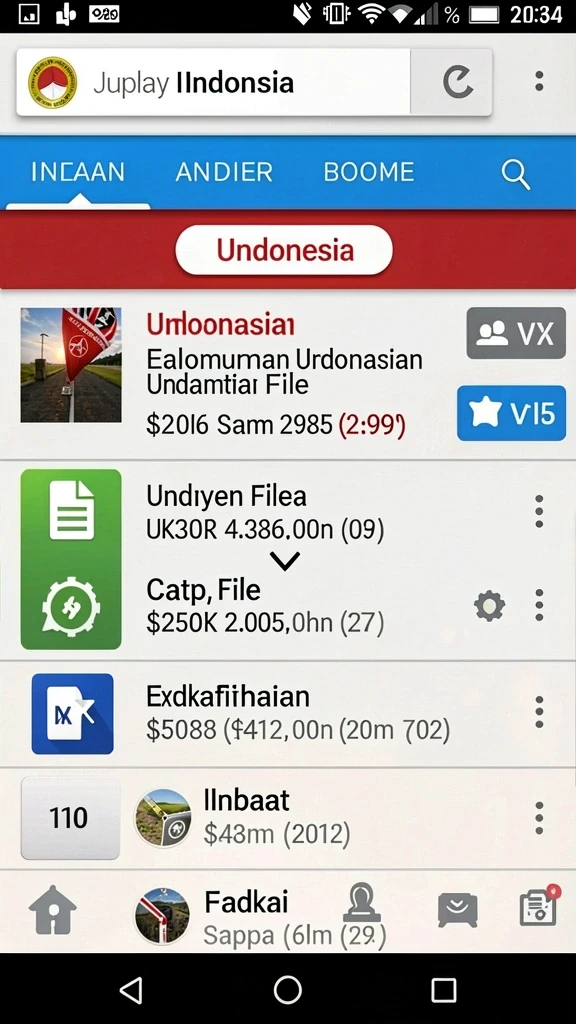Go to the home tab in bottom bar
Viewport: 576px width, 1024px height.
coord(53,910)
